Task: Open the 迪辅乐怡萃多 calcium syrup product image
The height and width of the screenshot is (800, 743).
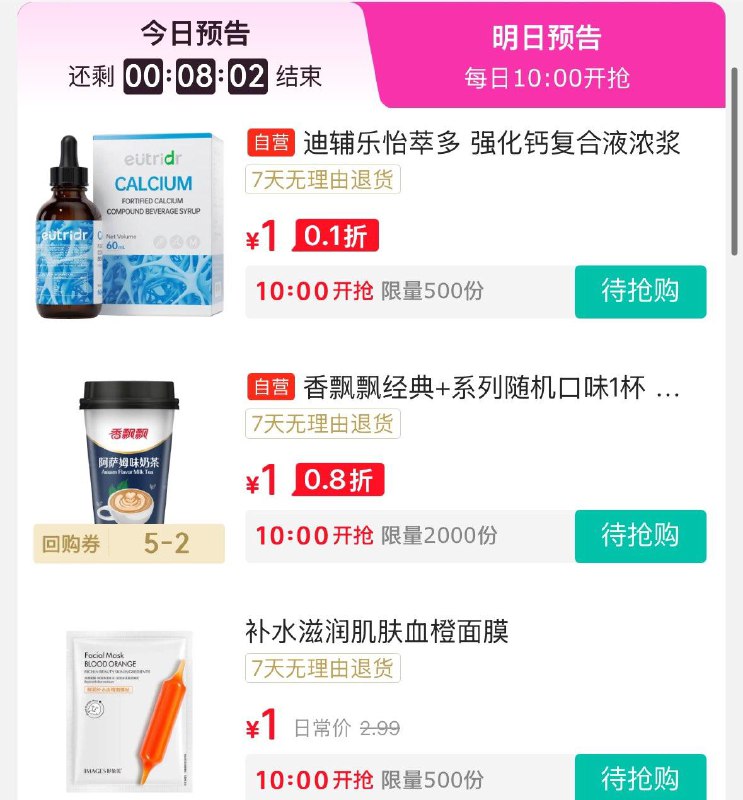Action: click(129, 227)
